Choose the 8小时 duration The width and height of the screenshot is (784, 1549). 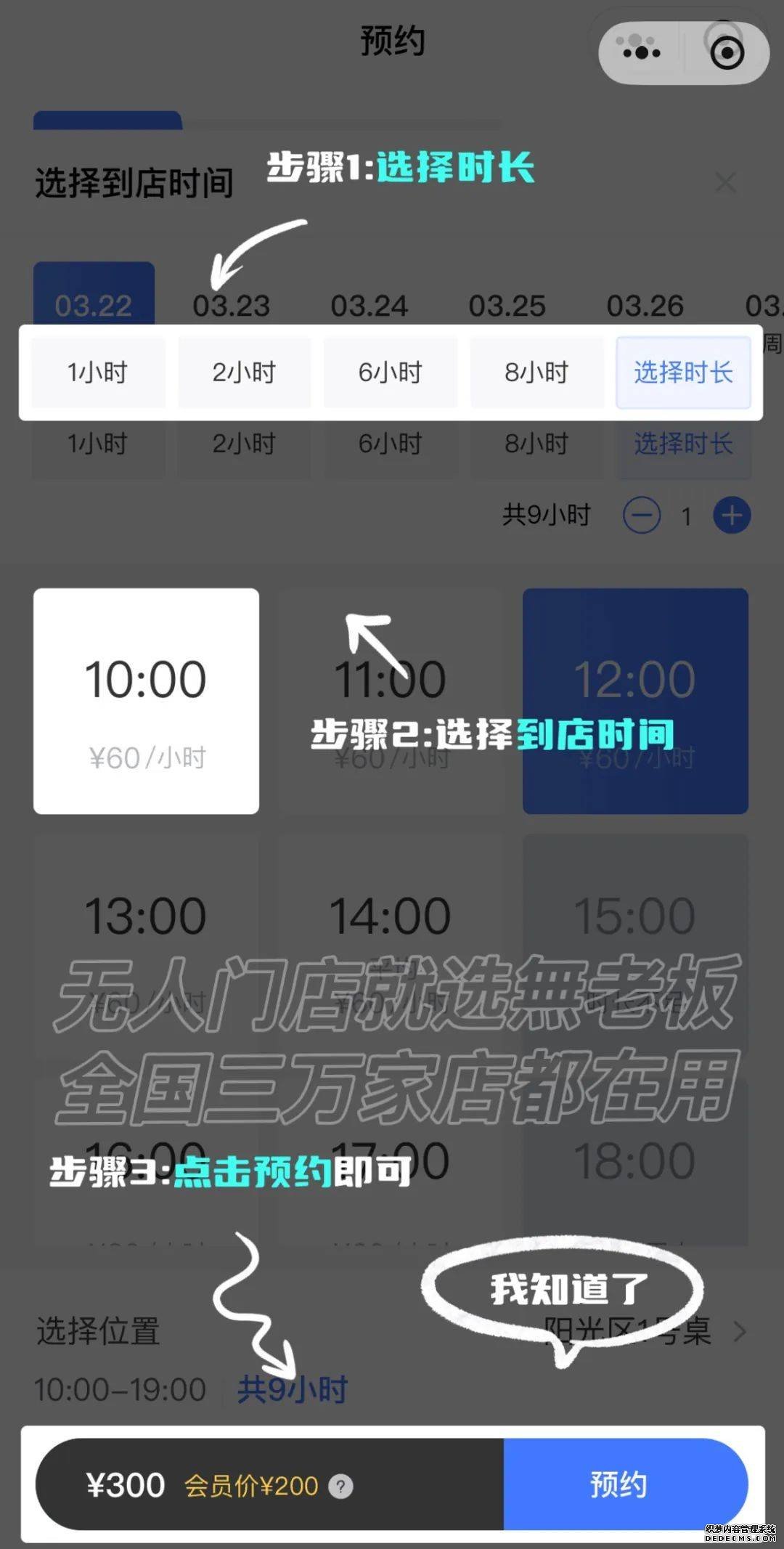[x=536, y=373]
